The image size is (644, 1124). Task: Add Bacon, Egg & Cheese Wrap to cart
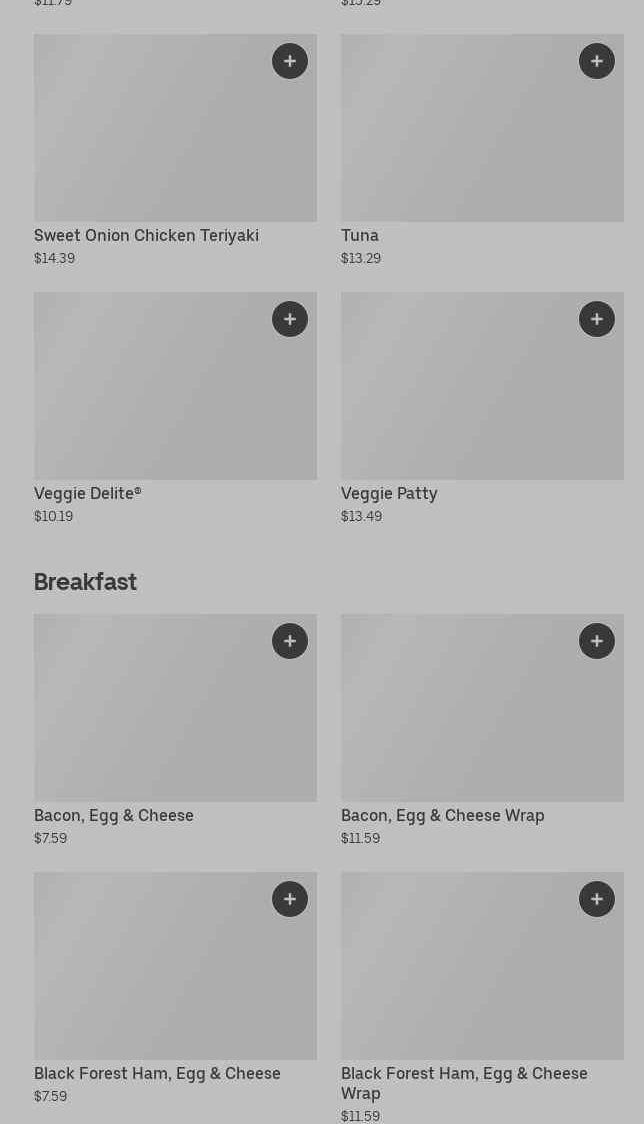point(597,641)
